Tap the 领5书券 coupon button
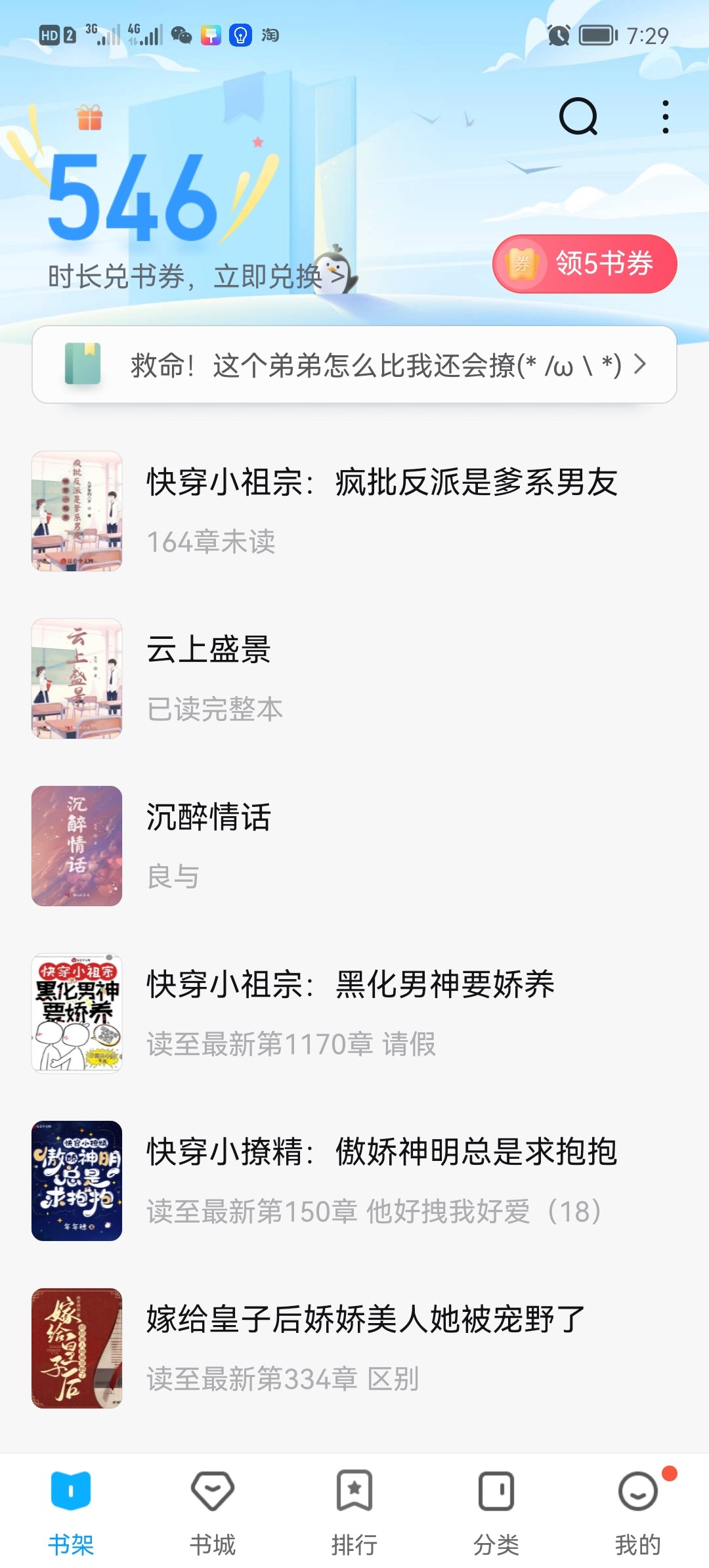The width and height of the screenshot is (709, 1568). pyautogui.click(x=584, y=264)
